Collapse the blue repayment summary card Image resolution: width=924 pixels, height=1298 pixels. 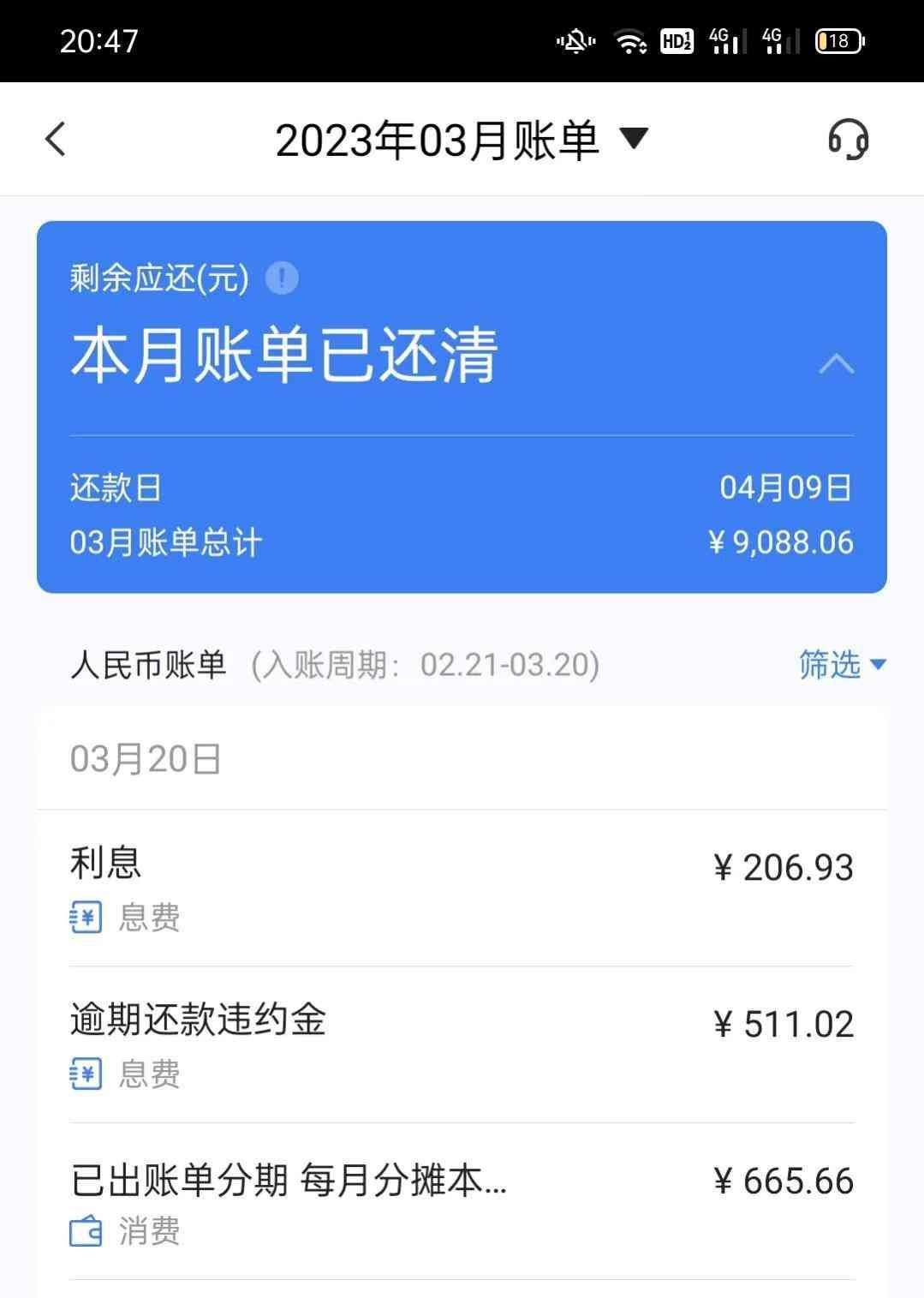(837, 363)
